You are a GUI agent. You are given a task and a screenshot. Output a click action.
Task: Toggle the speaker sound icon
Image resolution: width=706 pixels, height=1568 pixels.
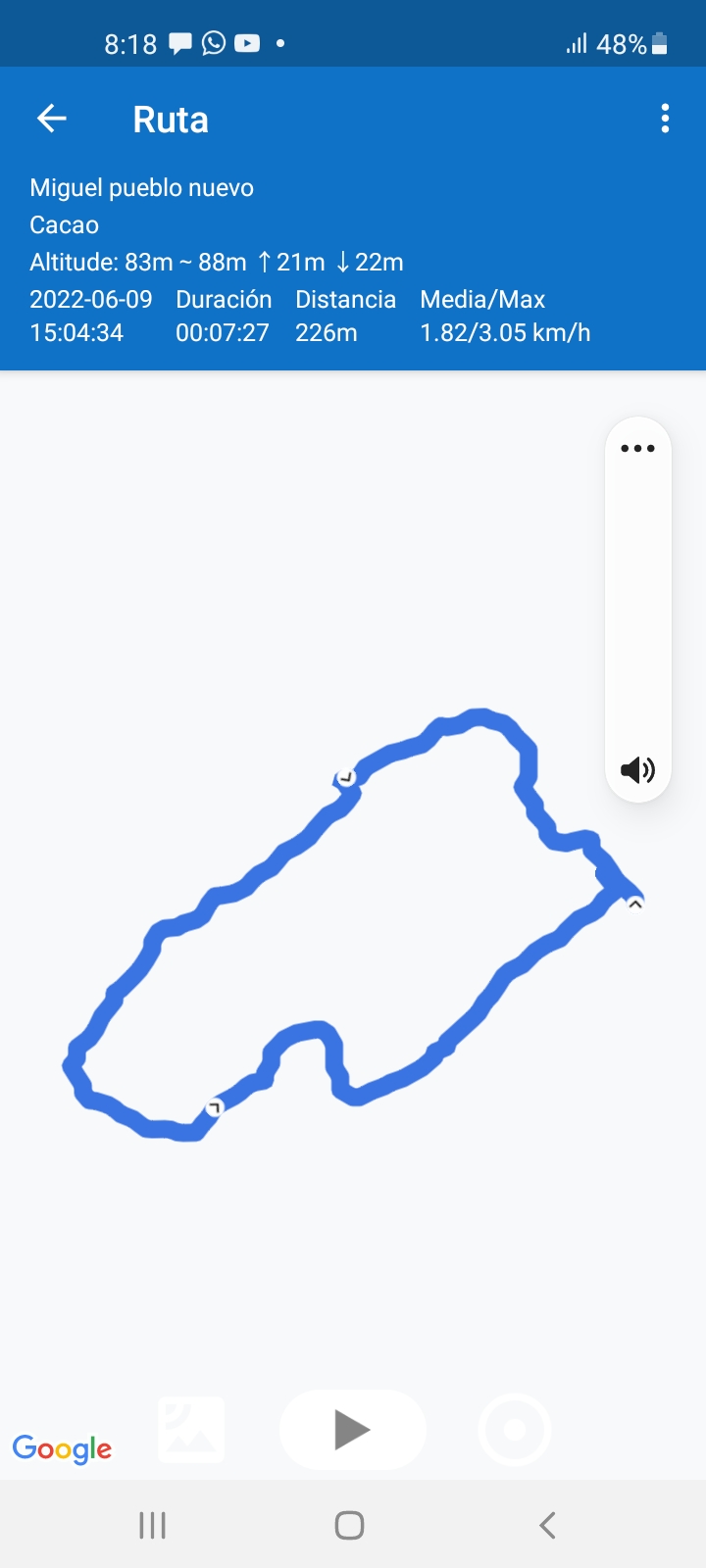click(x=637, y=770)
